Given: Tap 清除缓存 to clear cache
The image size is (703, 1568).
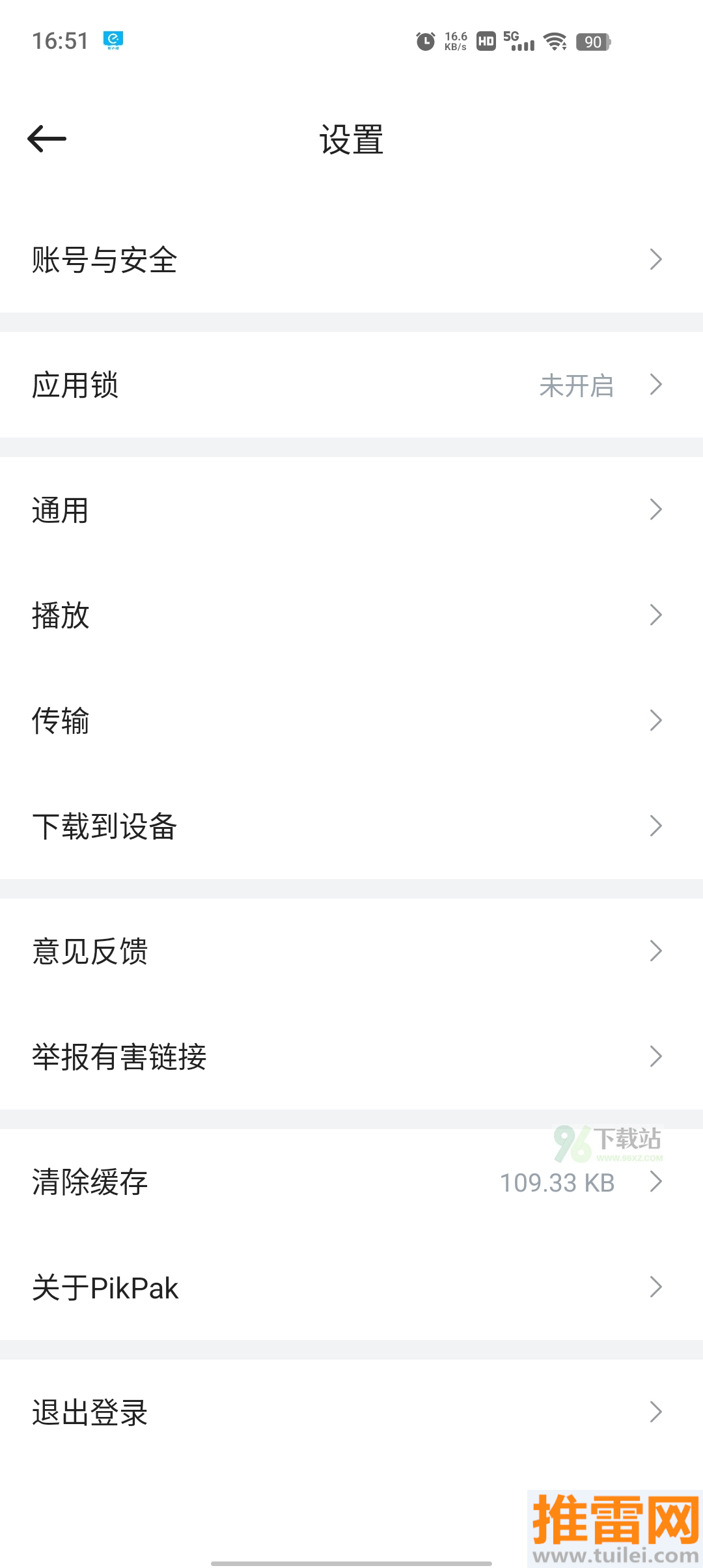Looking at the screenshot, I should click(x=351, y=1182).
